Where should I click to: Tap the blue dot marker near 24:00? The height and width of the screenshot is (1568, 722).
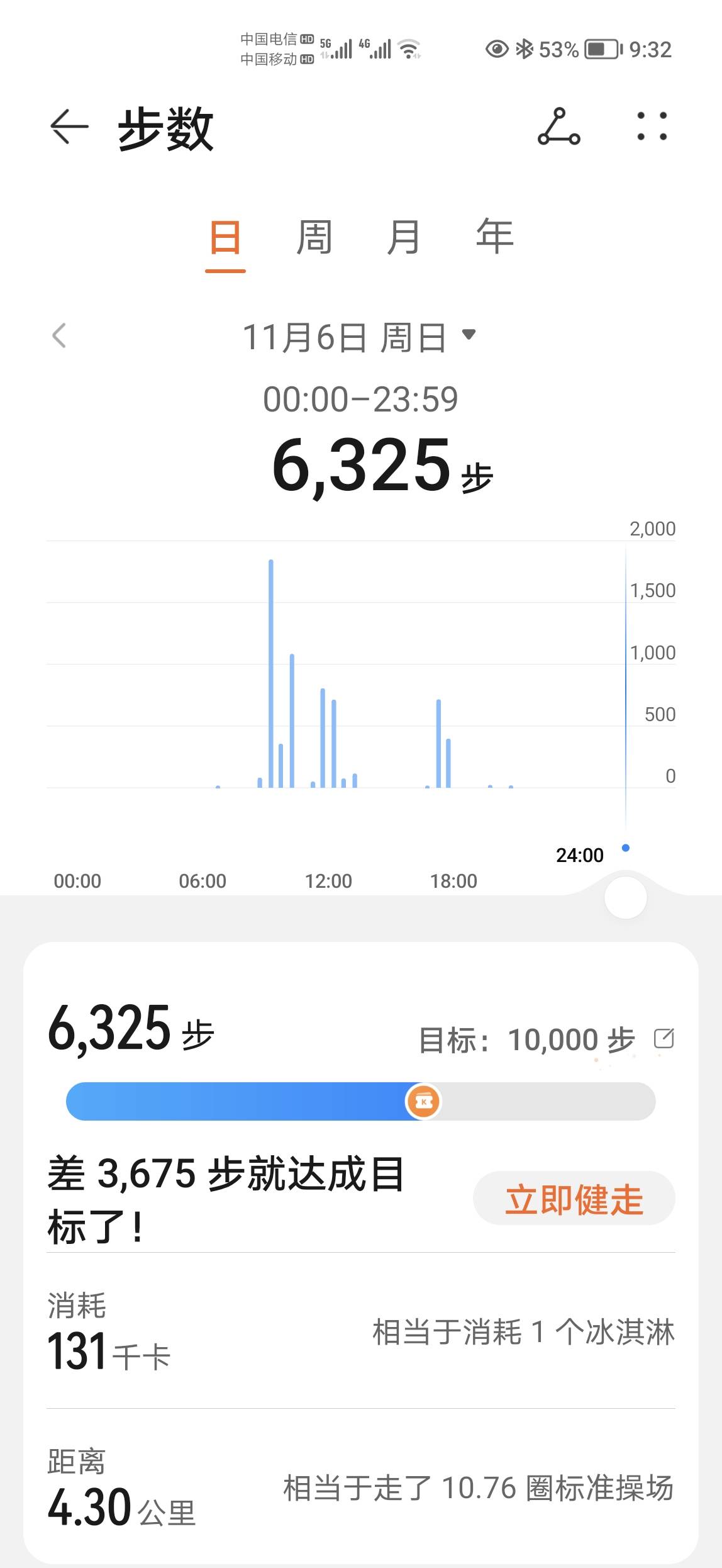pyautogui.click(x=625, y=848)
